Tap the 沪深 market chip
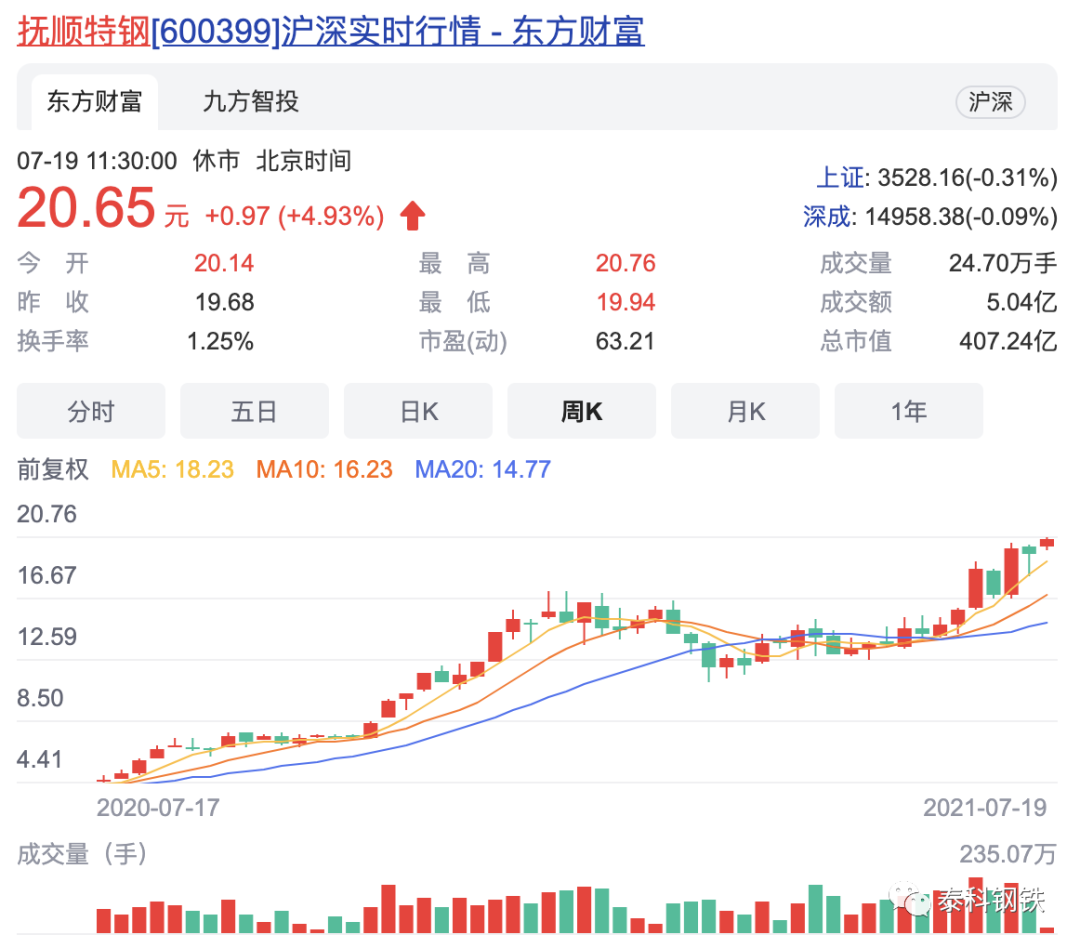Image resolution: width=1080 pixels, height=948 pixels. [990, 102]
